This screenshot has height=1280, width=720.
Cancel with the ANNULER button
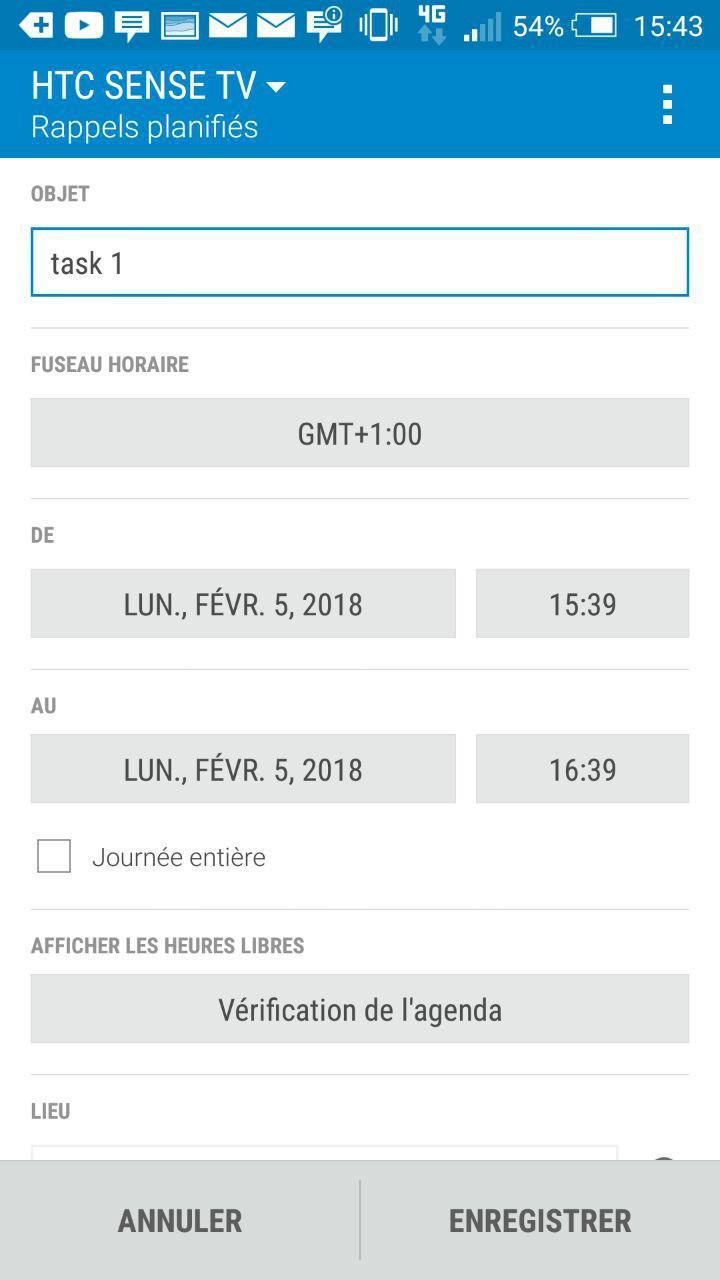click(180, 1220)
